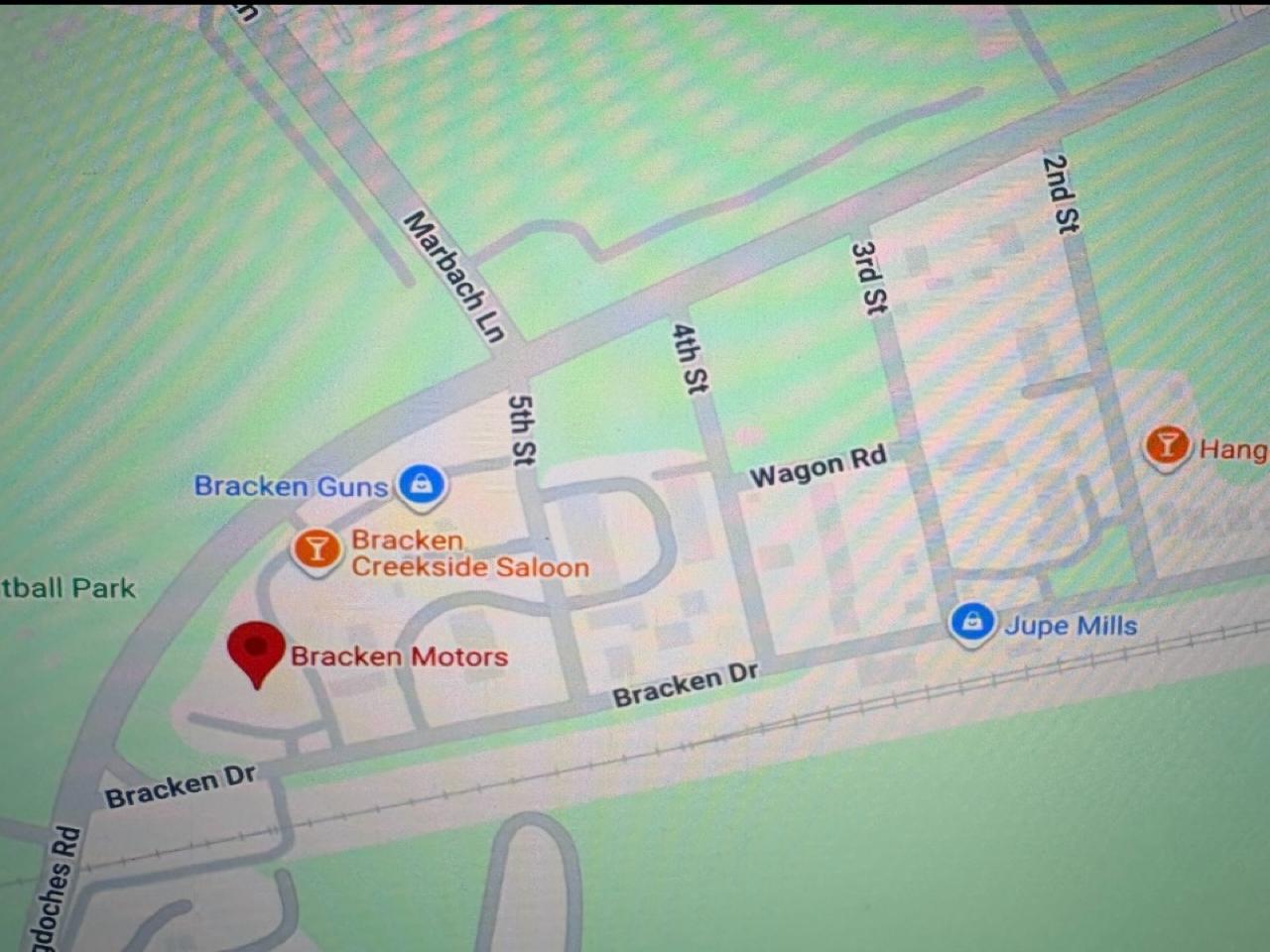Image resolution: width=1270 pixels, height=952 pixels.
Task: Select the Bracken Guns shop marker
Action: pos(422,485)
